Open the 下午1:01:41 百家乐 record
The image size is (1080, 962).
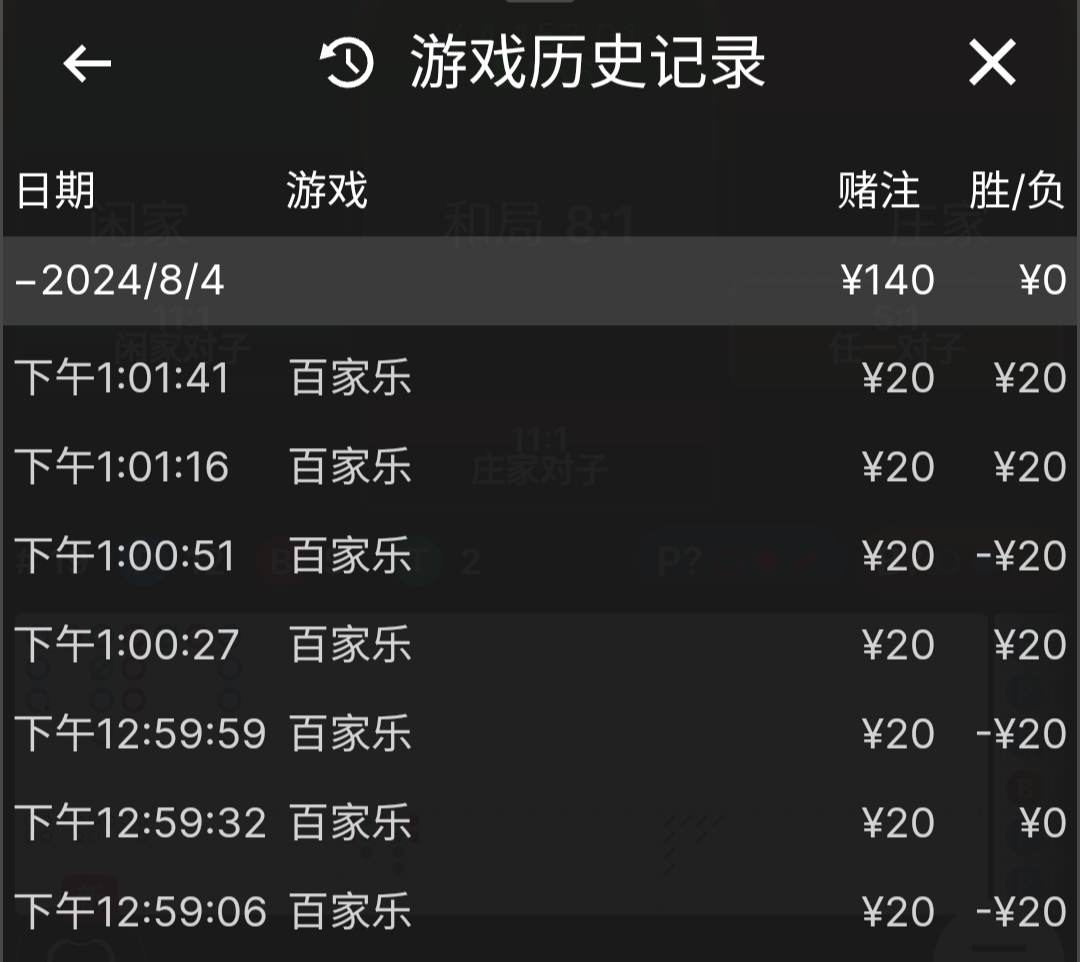(540, 379)
